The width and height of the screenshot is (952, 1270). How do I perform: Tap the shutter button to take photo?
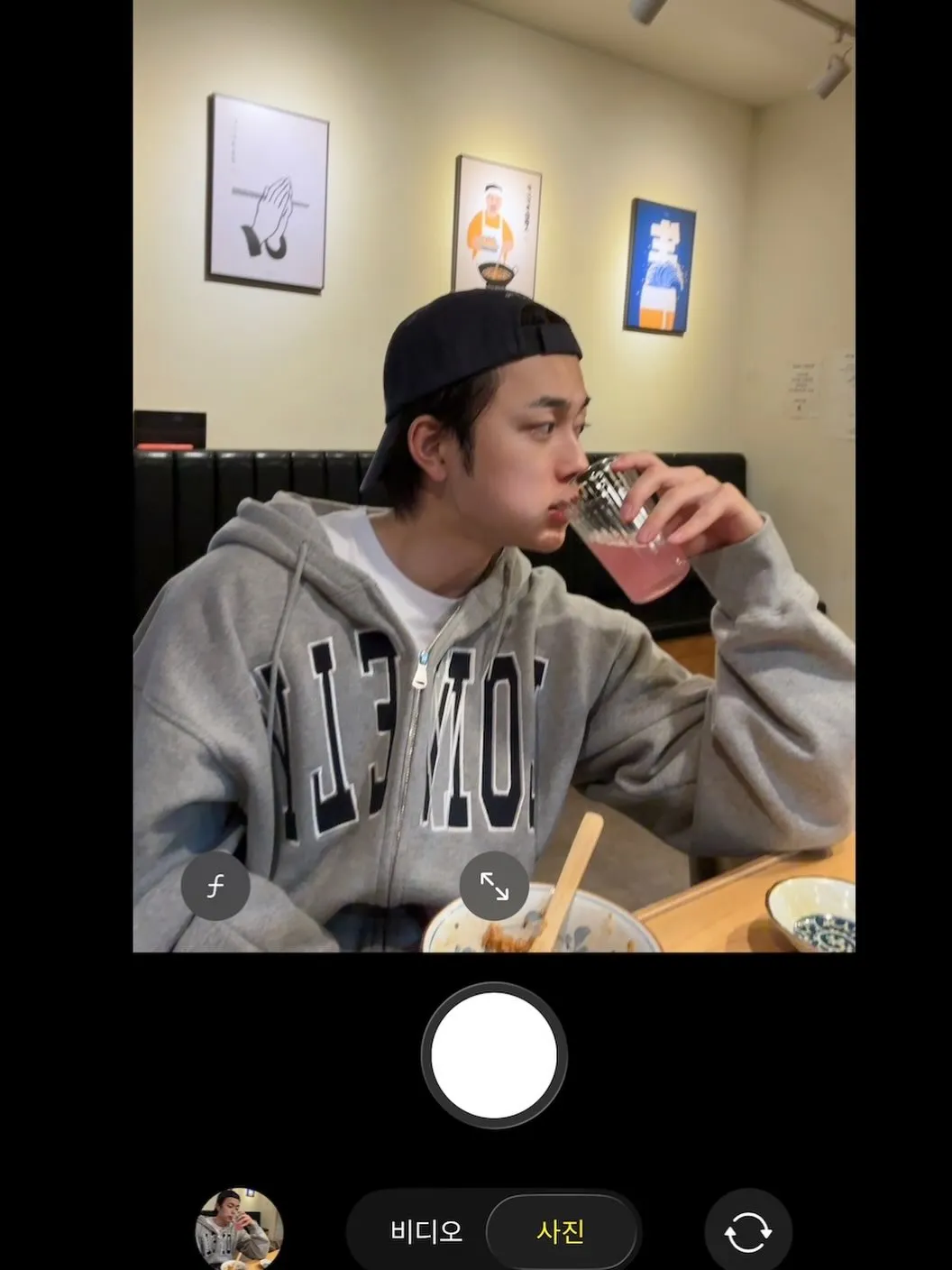pos(493,1054)
